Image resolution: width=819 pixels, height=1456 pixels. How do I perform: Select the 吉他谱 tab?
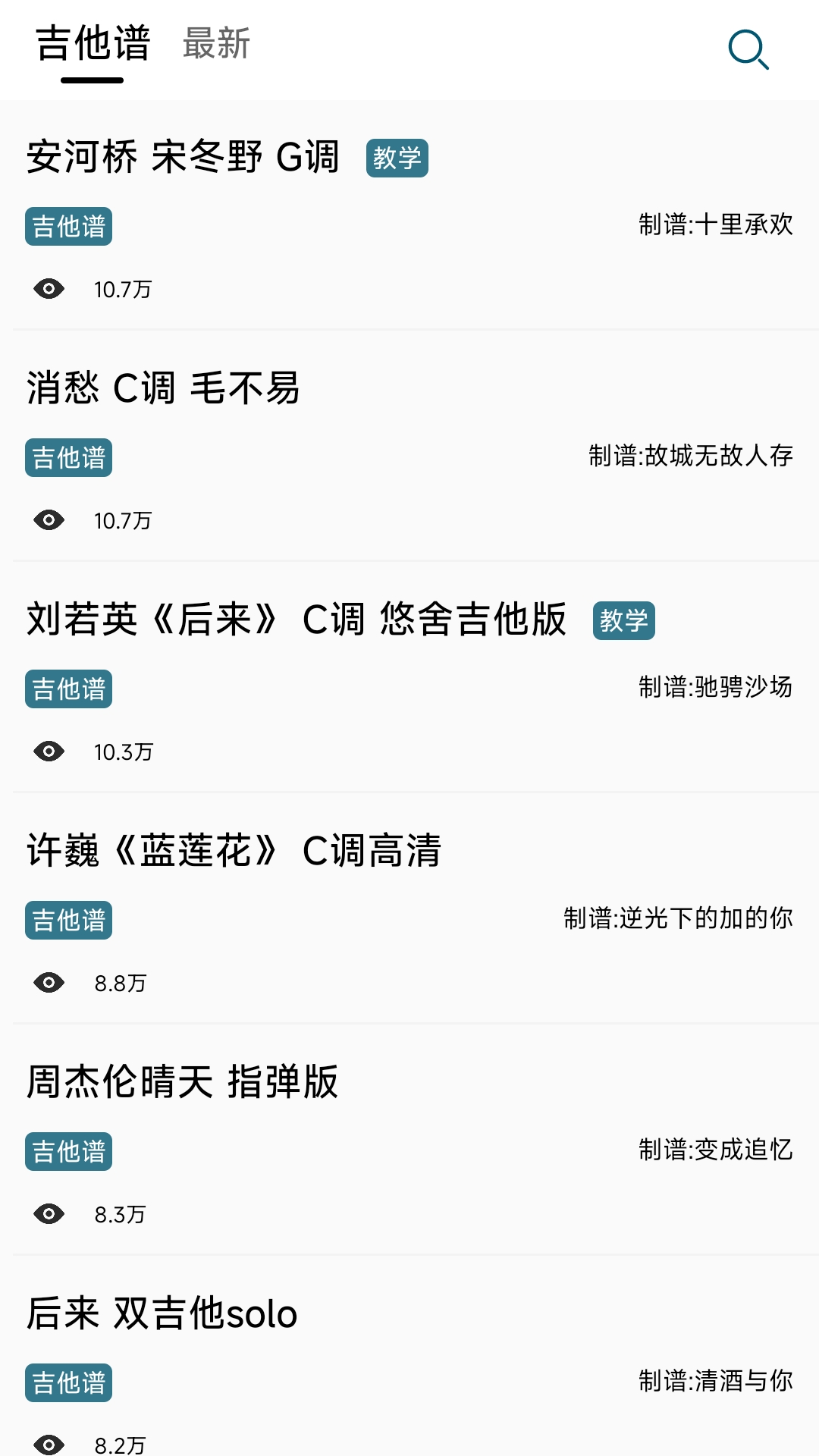(93, 43)
